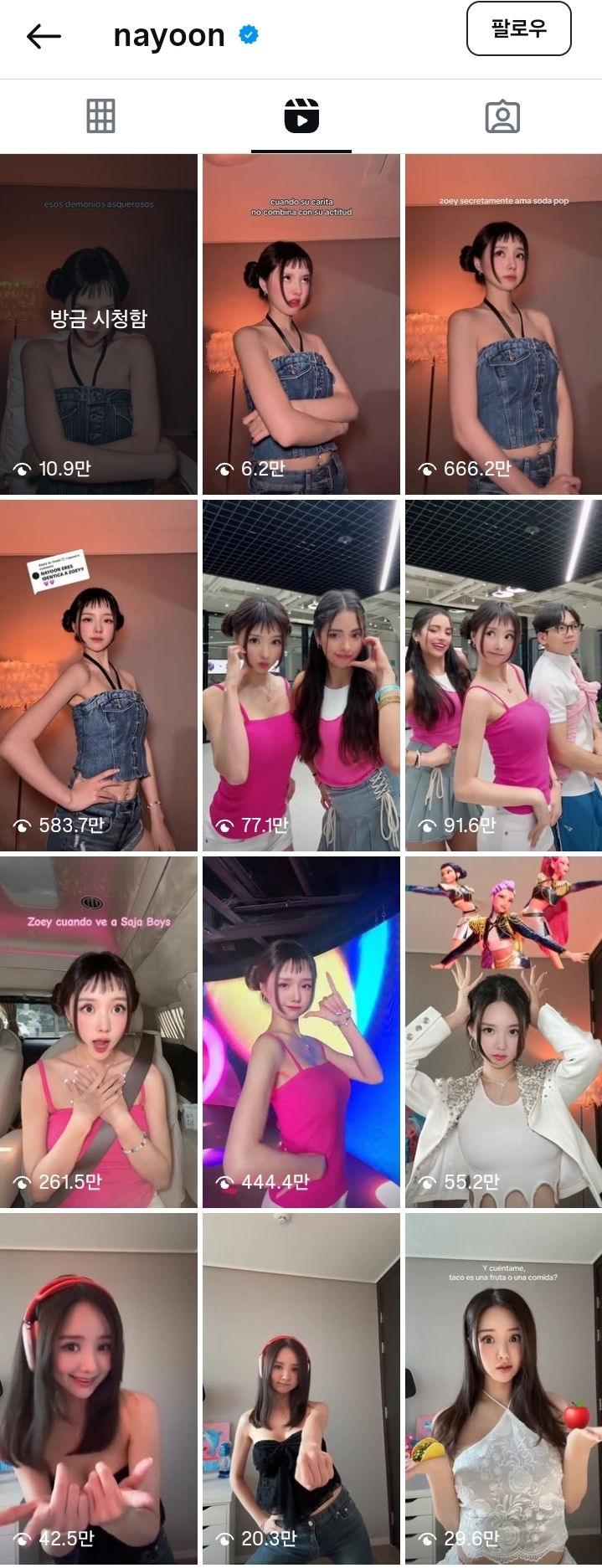
Task: Switch to the posts grid tab
Action: click(100, 116)
